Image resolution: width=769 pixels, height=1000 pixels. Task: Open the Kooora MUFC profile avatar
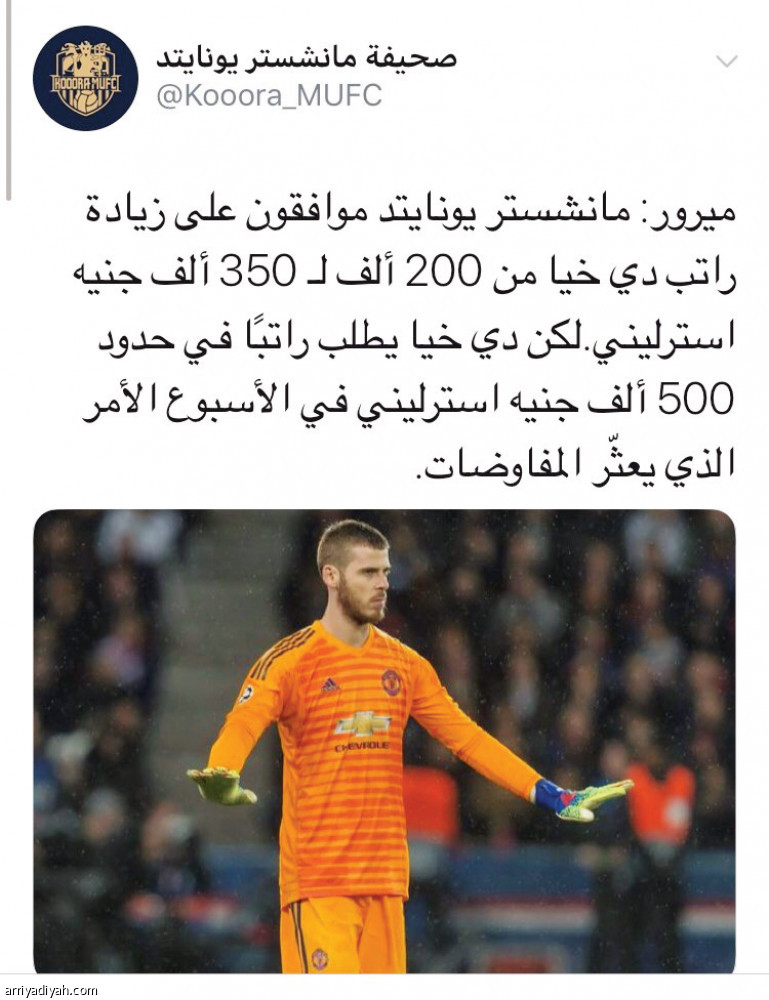[x=85, y=79]
